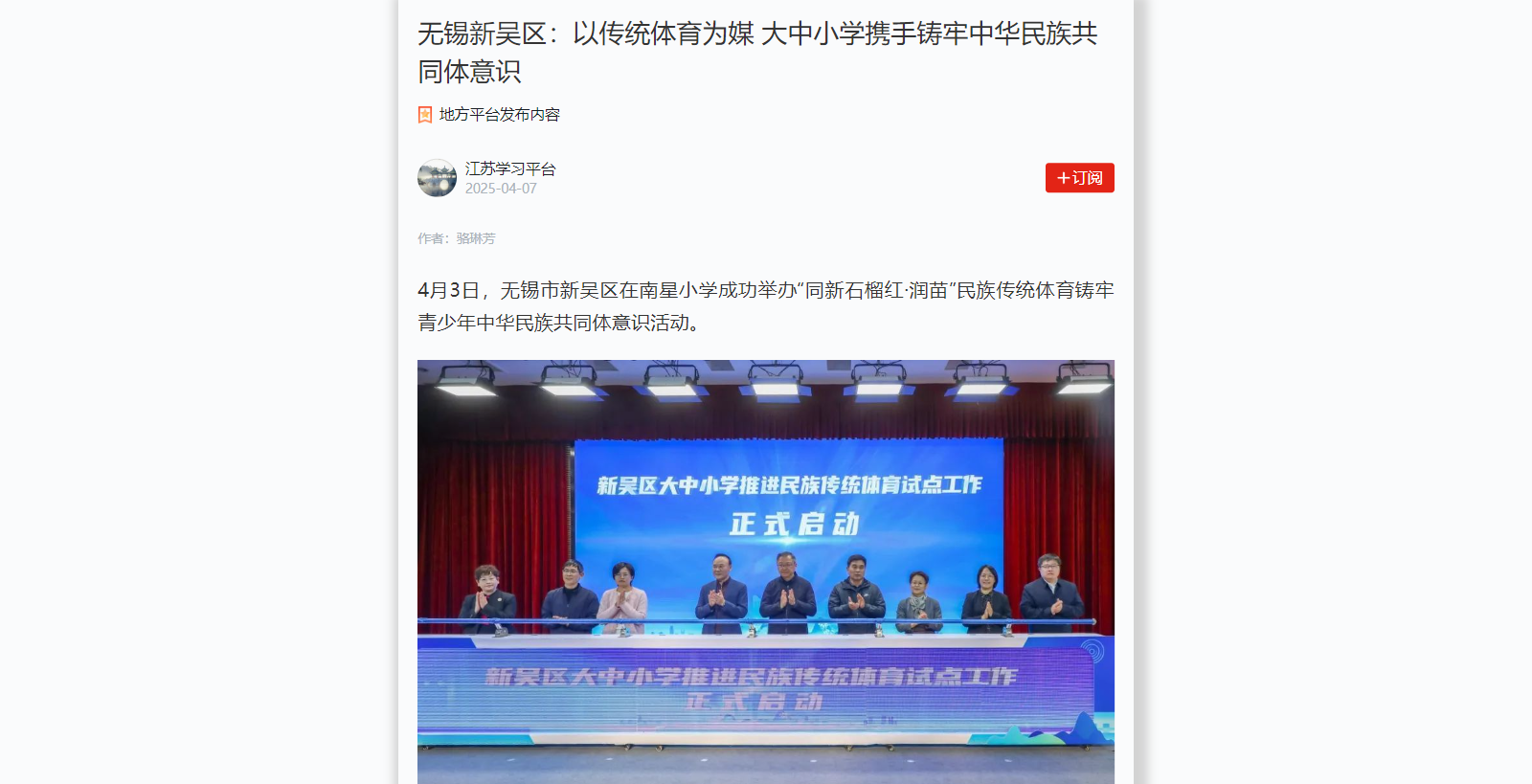Open the 江苏学习平台 publisher profile
The height and width of the screenshot is (784, 1532).
509,168
